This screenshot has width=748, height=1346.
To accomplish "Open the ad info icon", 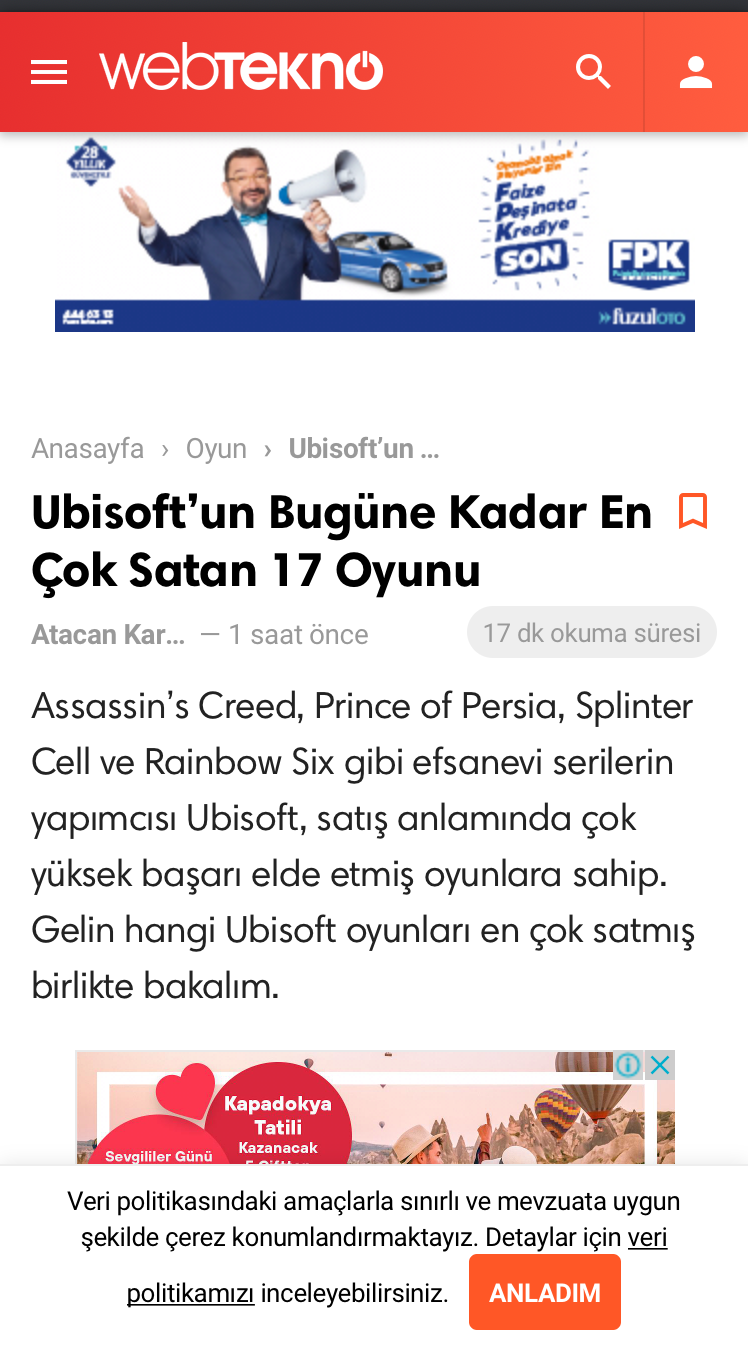I will point(628,1065).
